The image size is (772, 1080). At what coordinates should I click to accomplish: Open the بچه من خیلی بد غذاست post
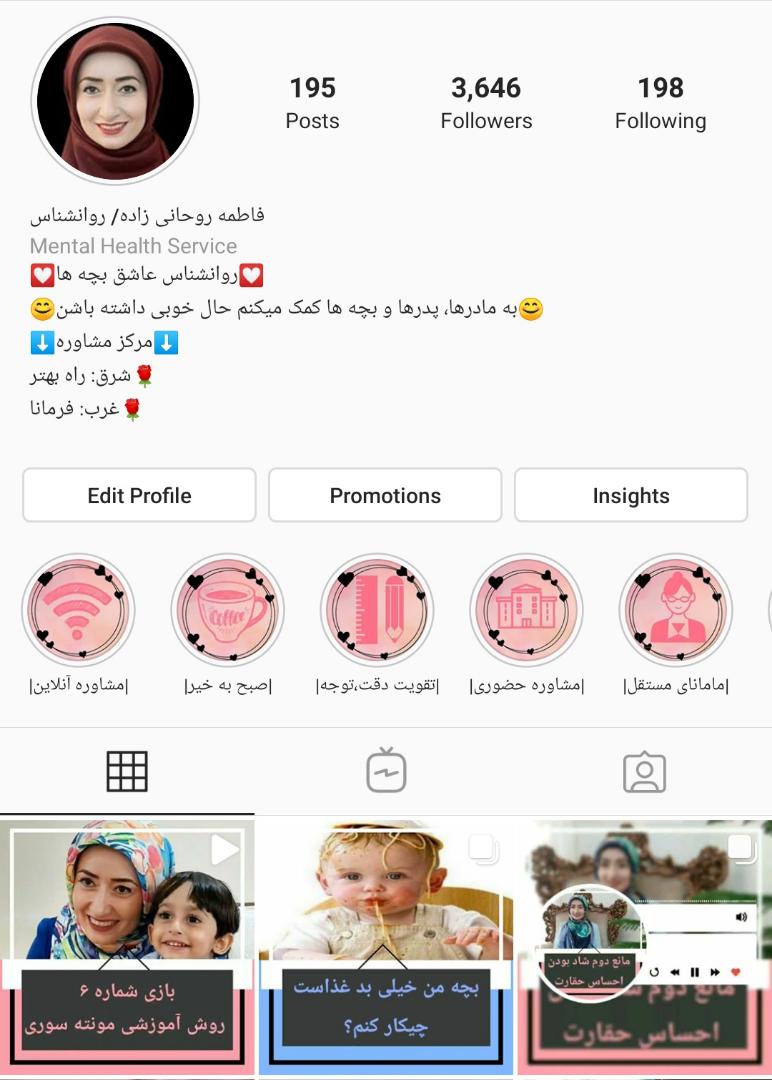click(386, 945)
